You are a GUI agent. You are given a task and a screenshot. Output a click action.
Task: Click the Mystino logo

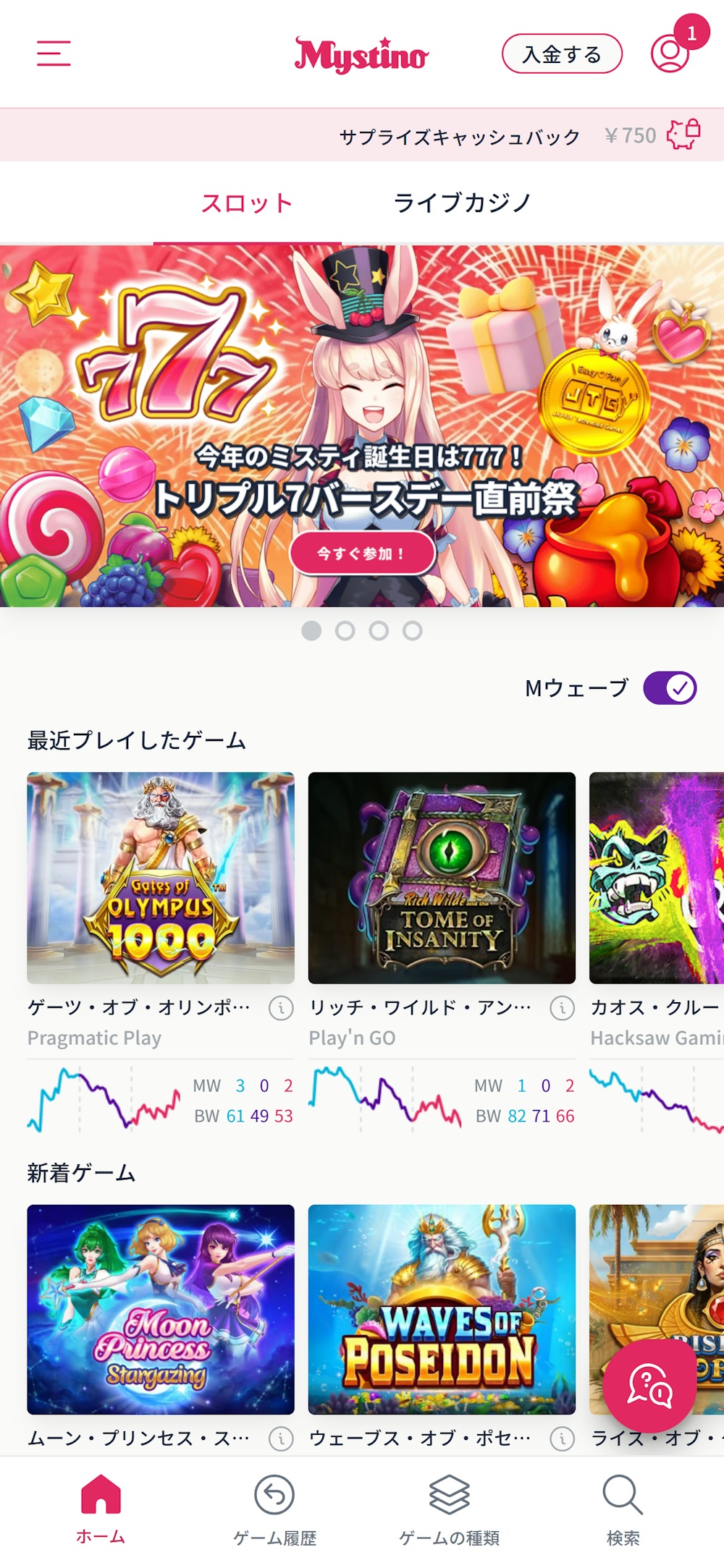[361, 54]
